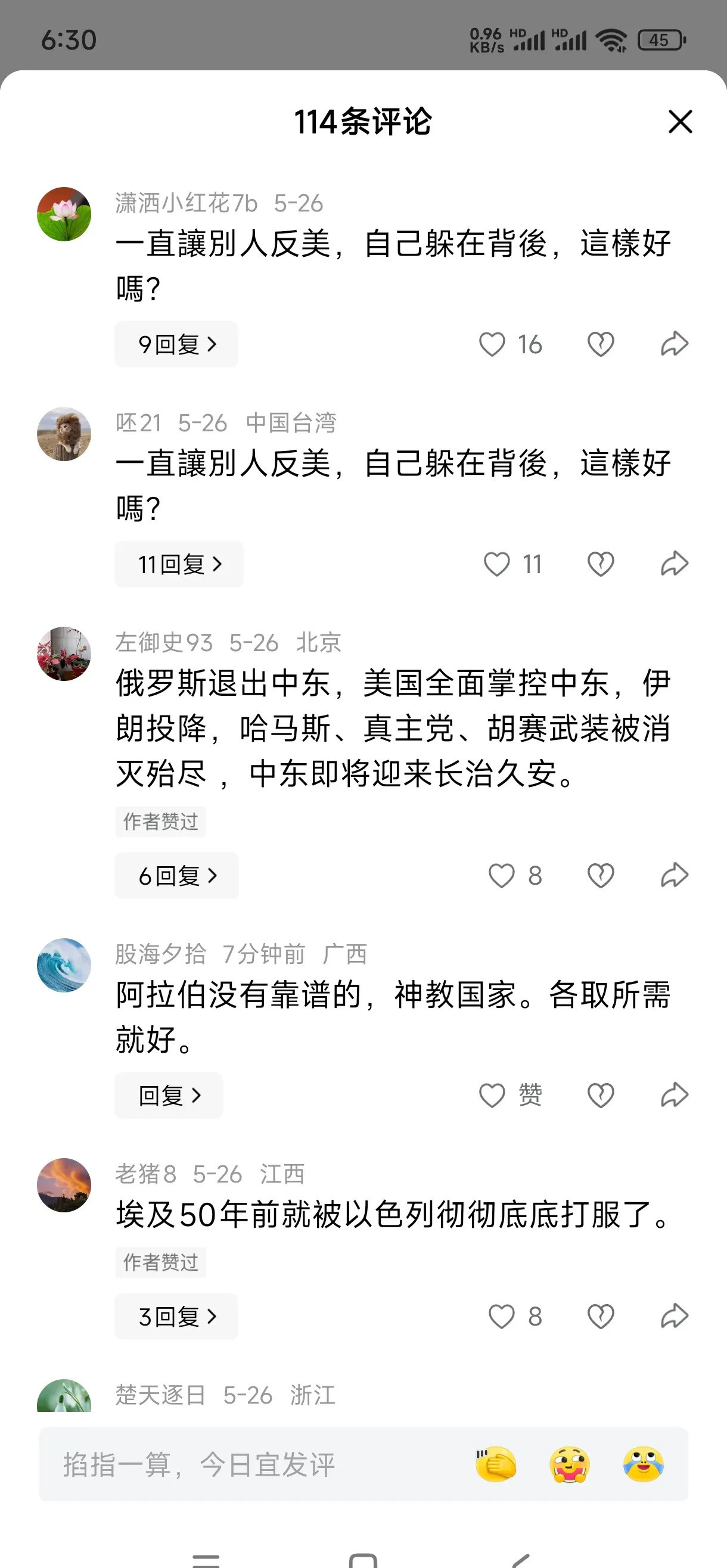Expand the 9回复 under 潇洒小红花7b's comment
The width and height of the screenshot is (727, 1568).
[x=176, y=344]
